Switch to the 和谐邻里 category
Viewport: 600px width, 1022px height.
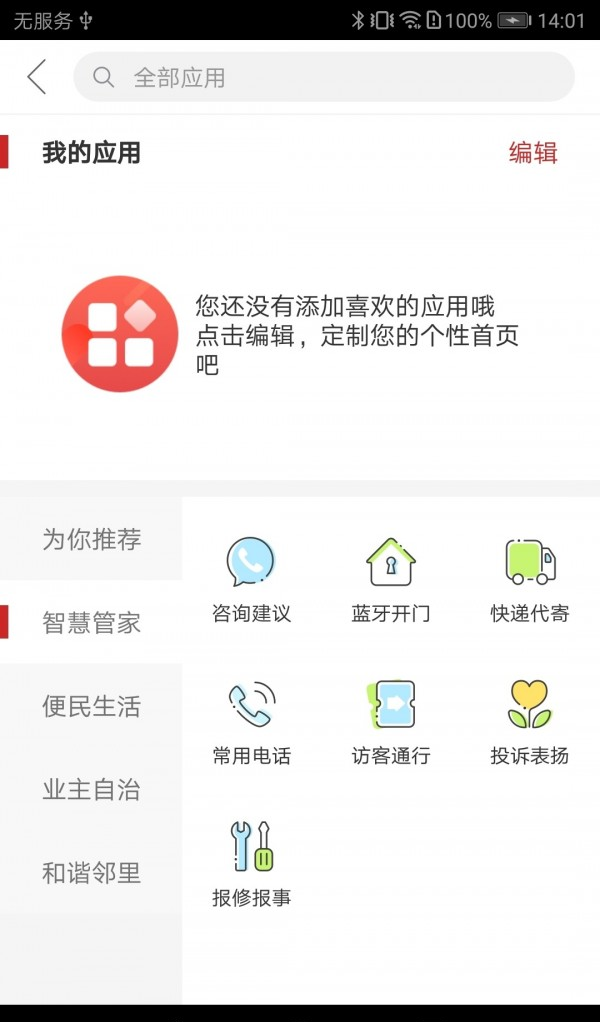tap(91, 873)
